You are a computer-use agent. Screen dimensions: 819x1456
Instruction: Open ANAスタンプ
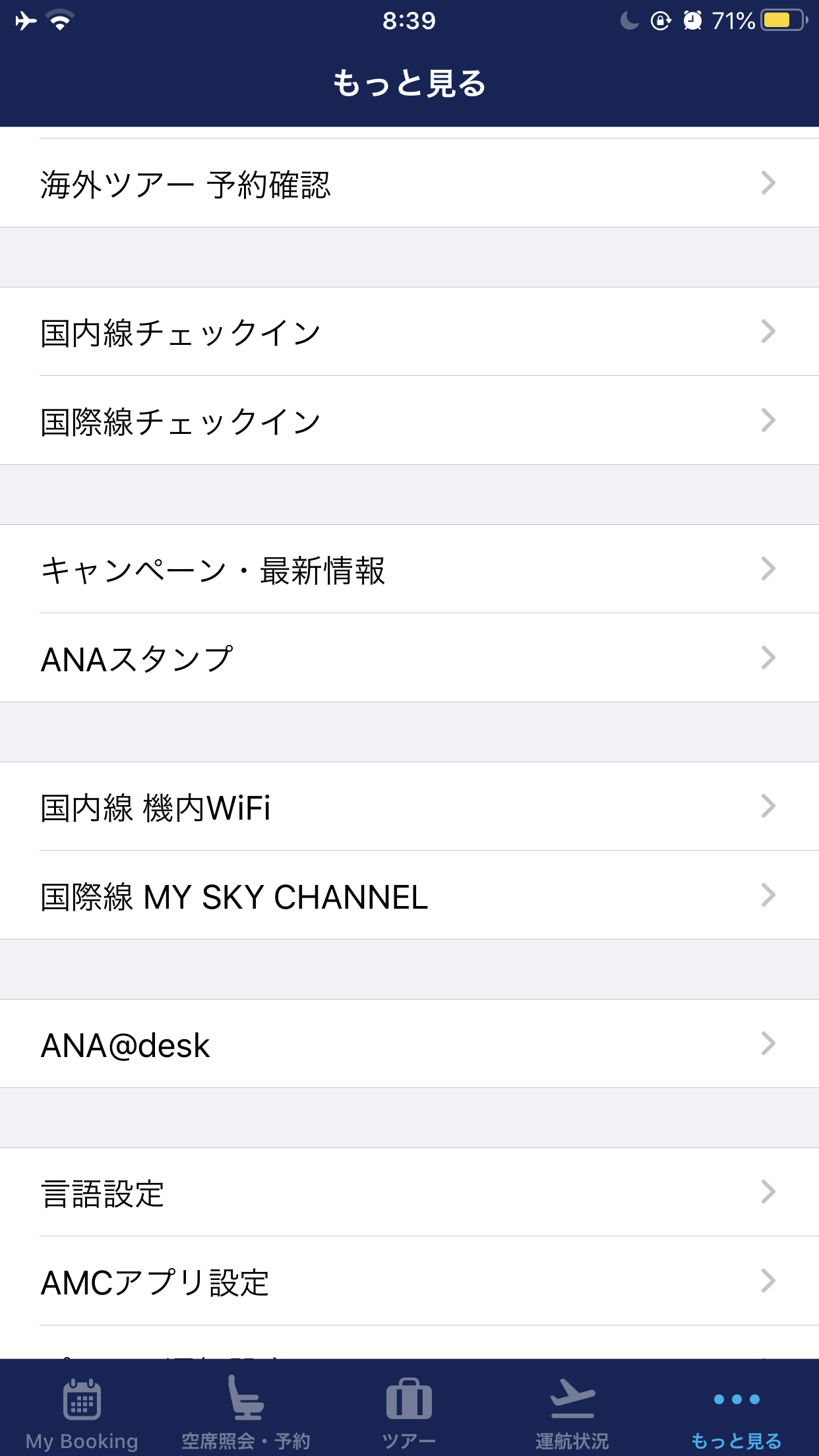[x=409, y=658]
